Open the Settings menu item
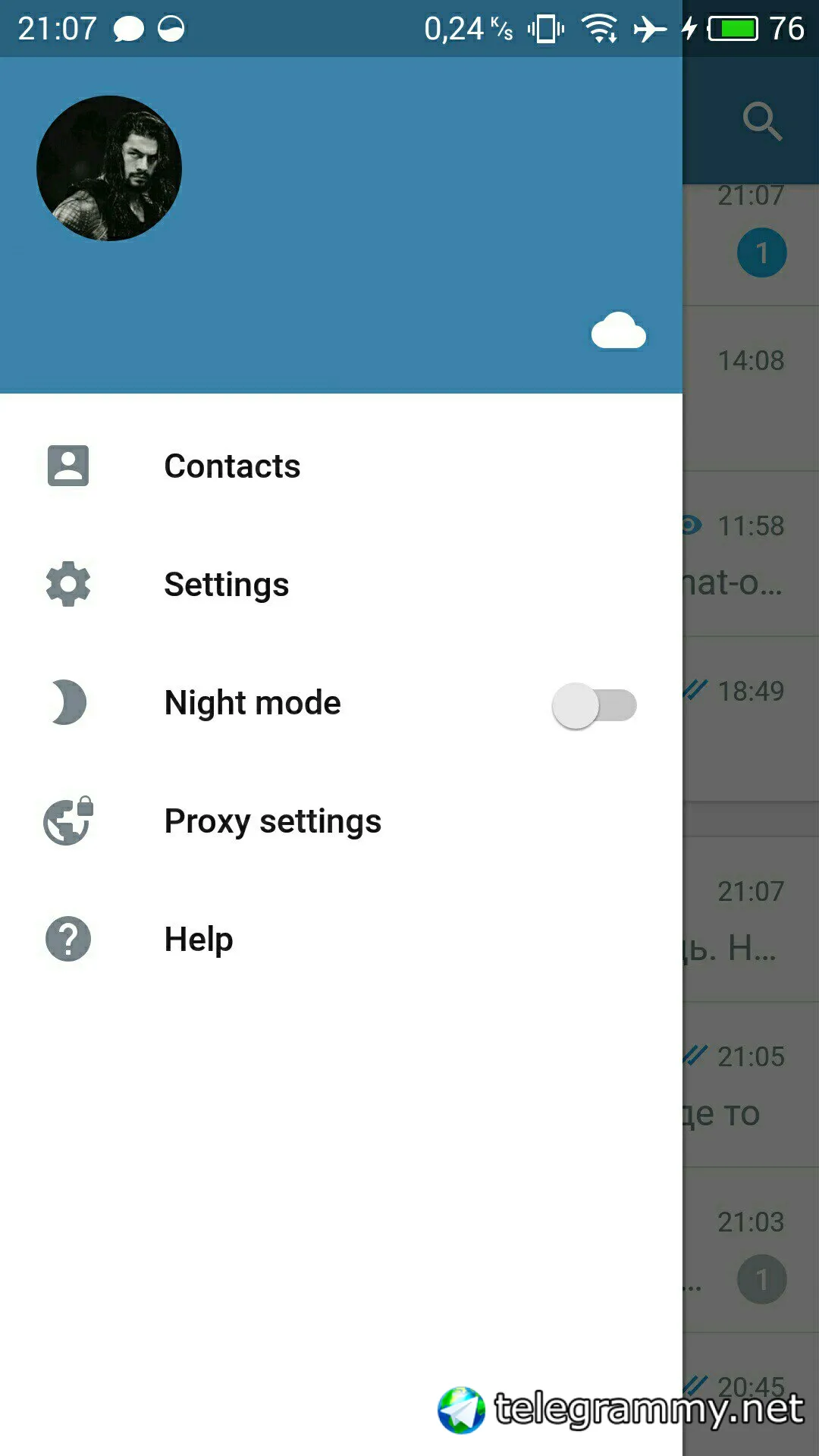 tap(226, 584)
